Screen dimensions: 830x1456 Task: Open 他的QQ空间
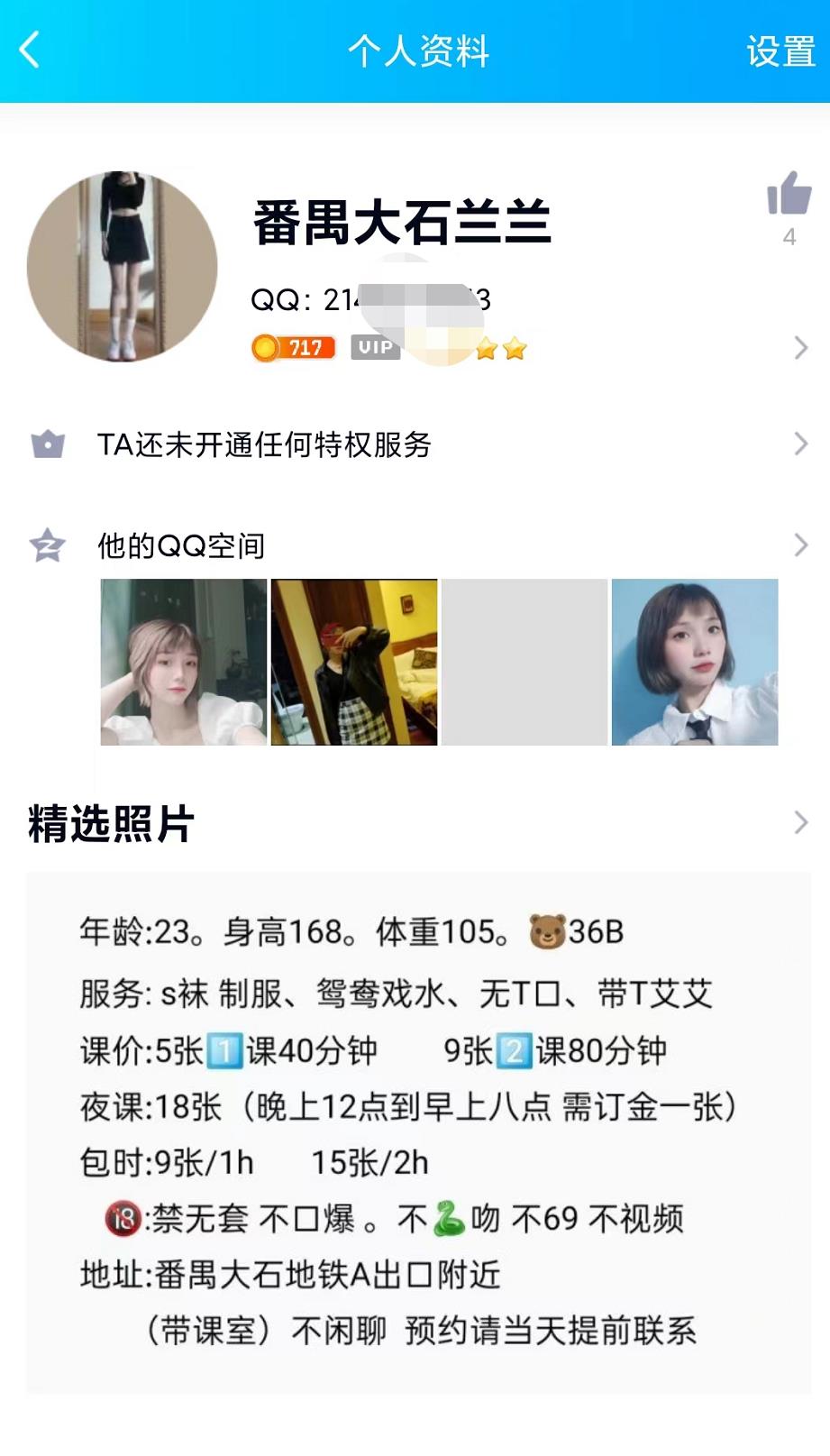(x=415, y=545)
